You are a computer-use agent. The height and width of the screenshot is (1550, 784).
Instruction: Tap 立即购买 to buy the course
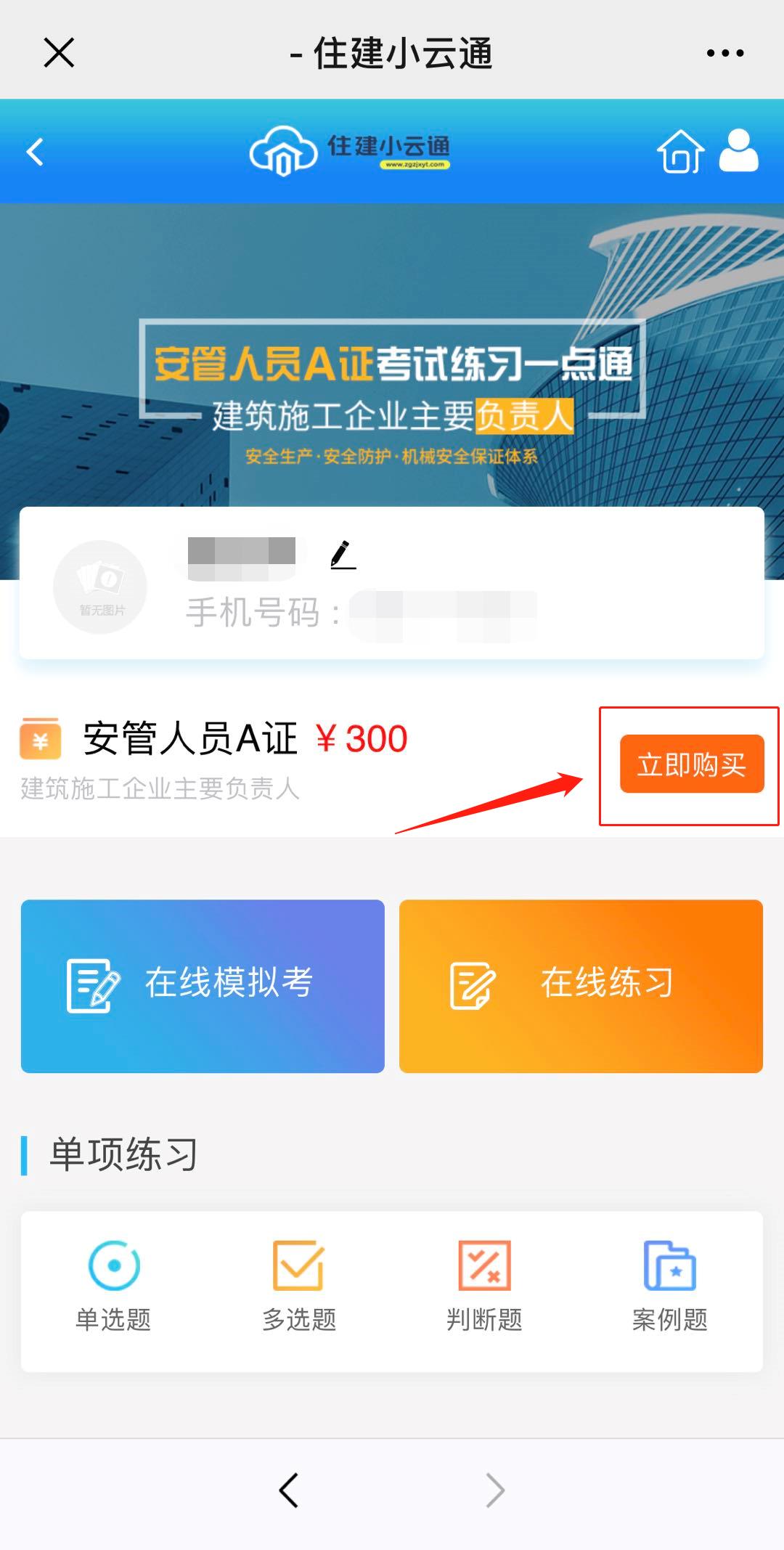coord(691,764)
